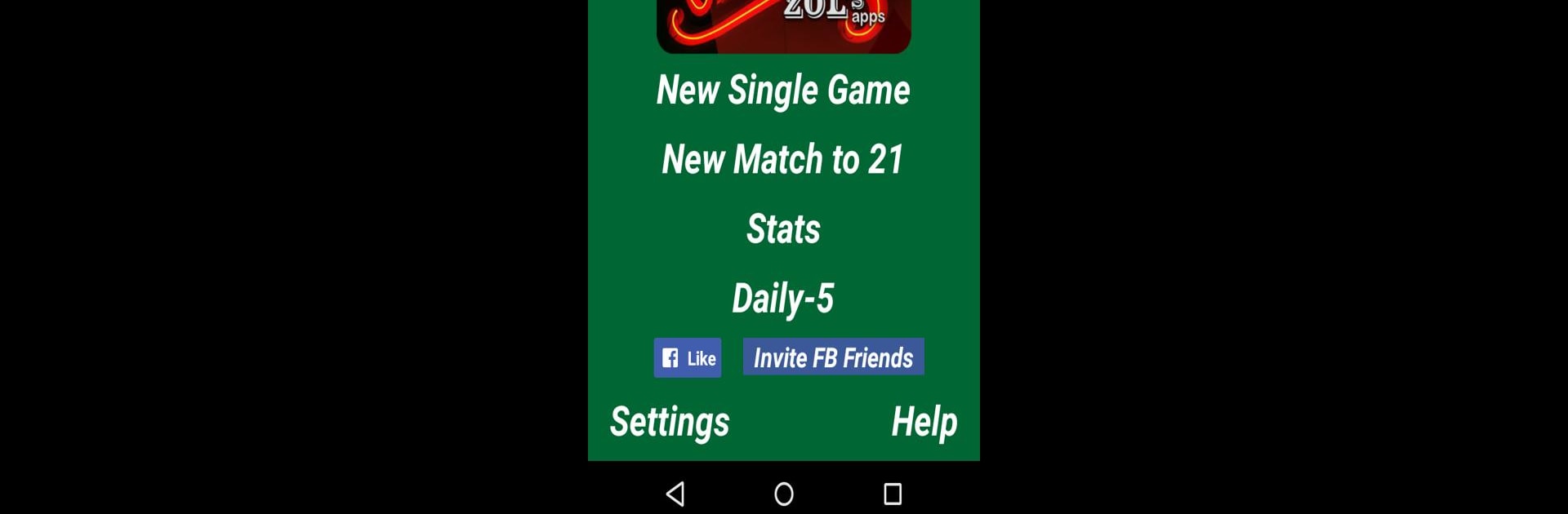Open the Daily-5 challenge

click(783, 299)
